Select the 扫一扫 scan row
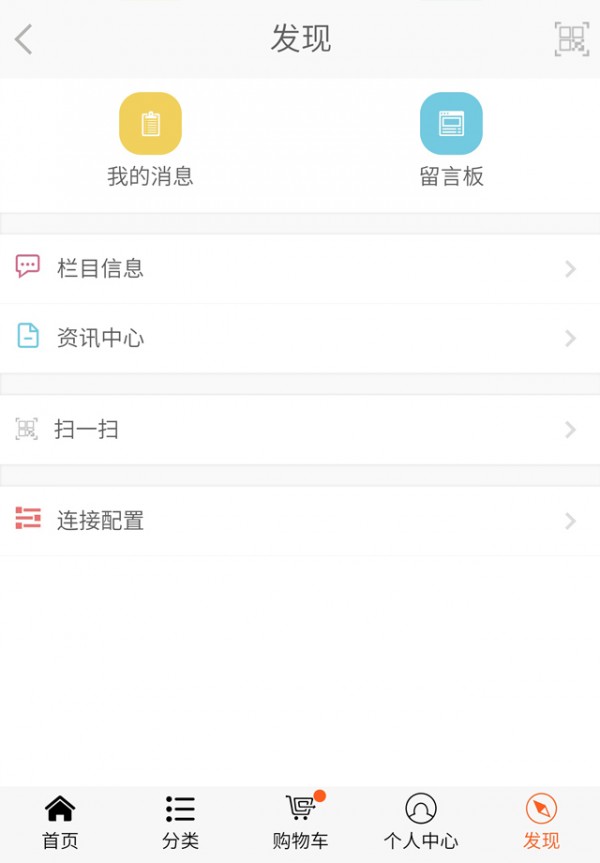The width and height of the screenshot is (600, 863). click(x=300, y=430)
